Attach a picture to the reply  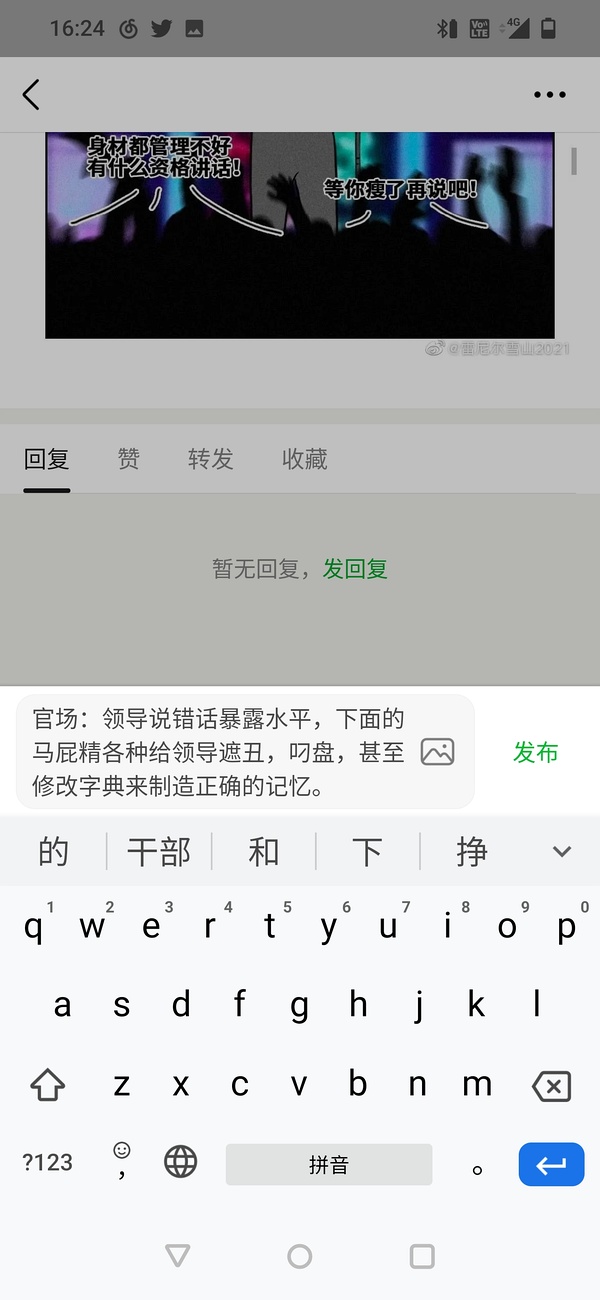pos(437,752)
